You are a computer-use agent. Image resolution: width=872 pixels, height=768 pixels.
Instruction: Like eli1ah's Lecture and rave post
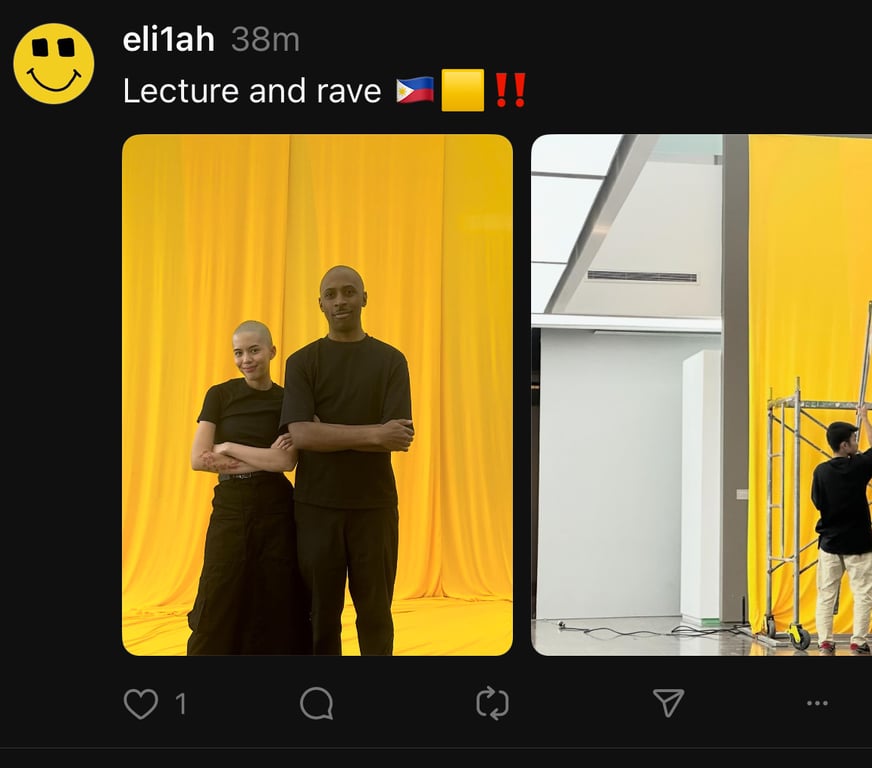click(141, 704)
